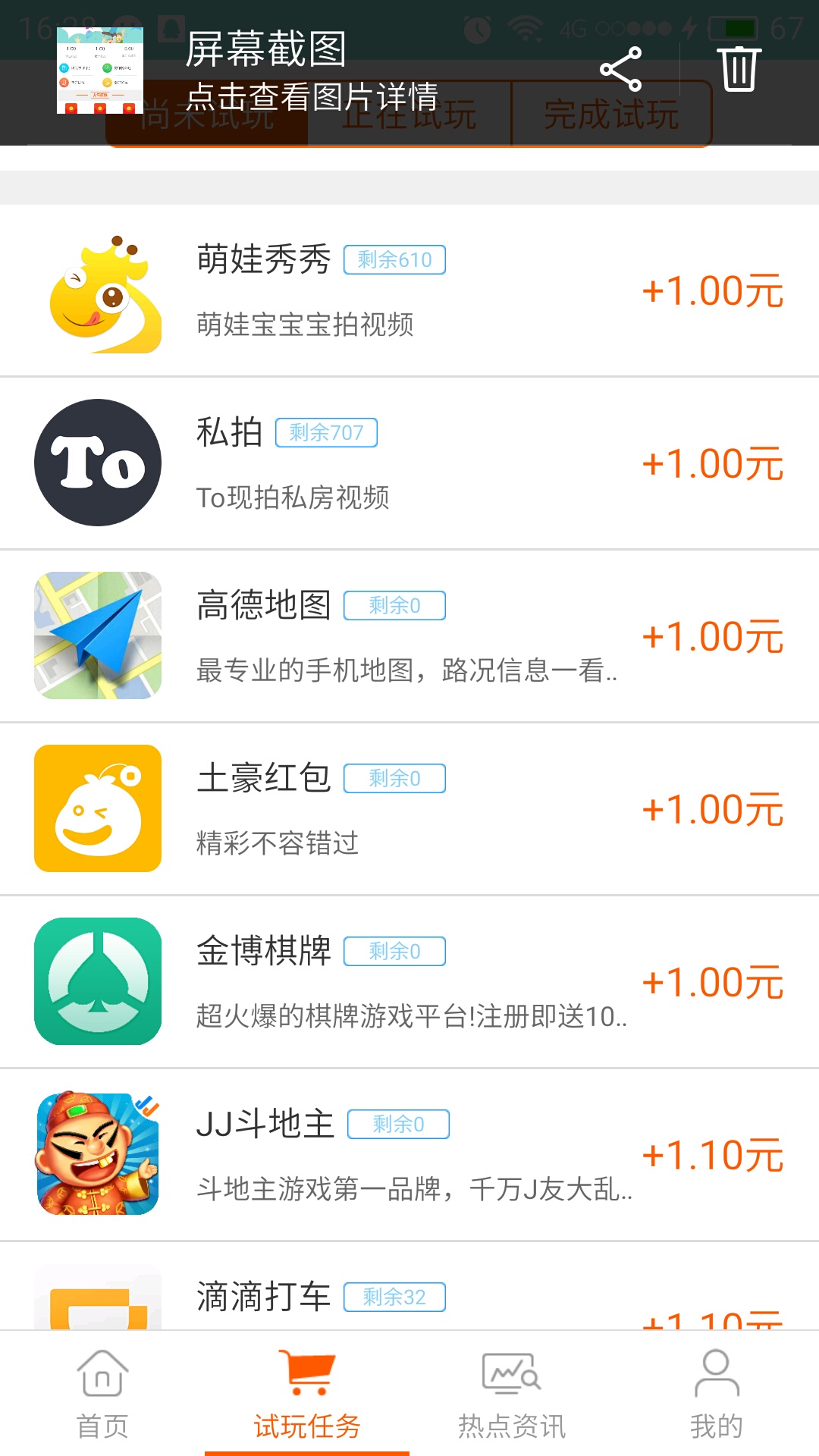Tap the 私拍 To app icon
819x1456 pixels.
(97, 463)
